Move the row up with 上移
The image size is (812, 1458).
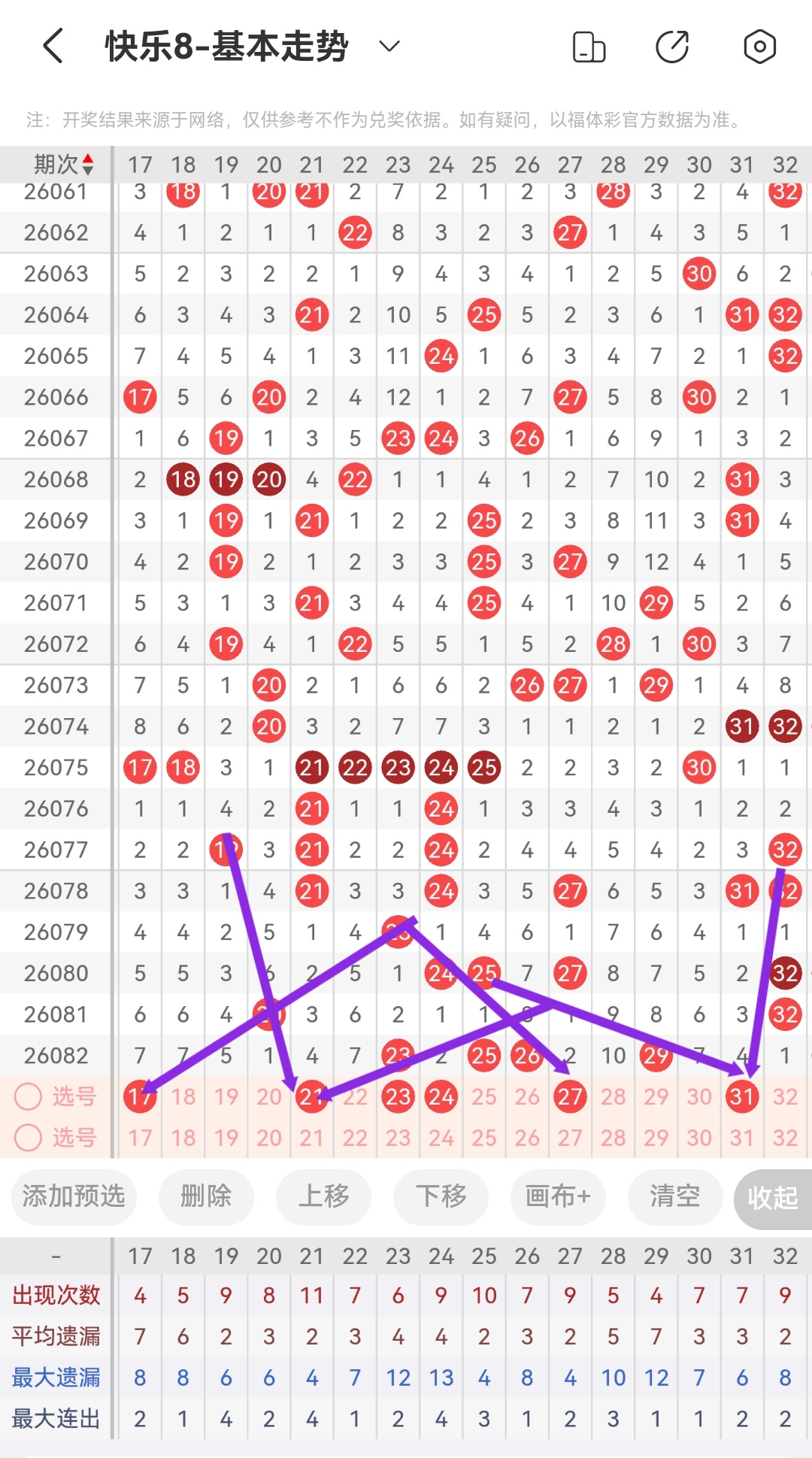tap(324, 1196)
